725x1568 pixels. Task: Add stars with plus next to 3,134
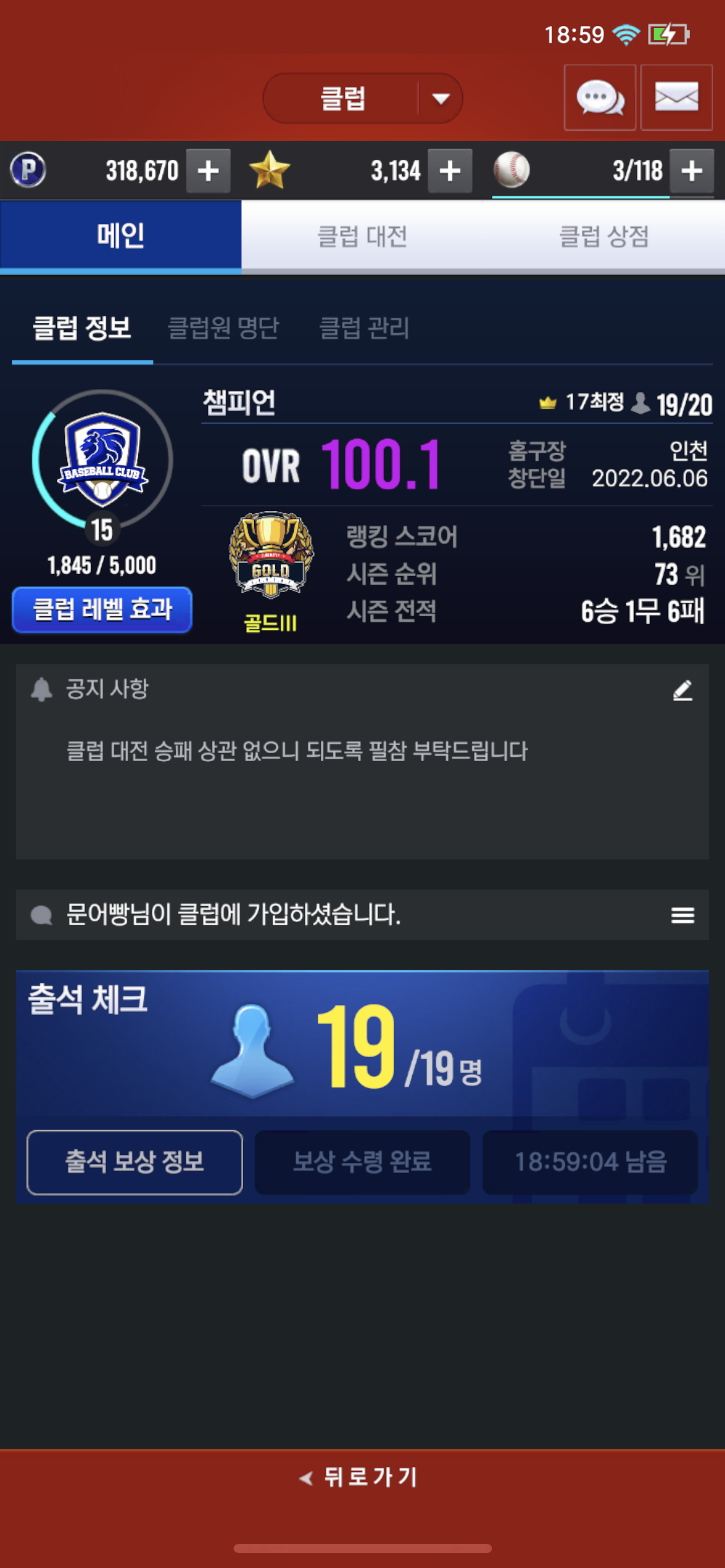[450, 171]
